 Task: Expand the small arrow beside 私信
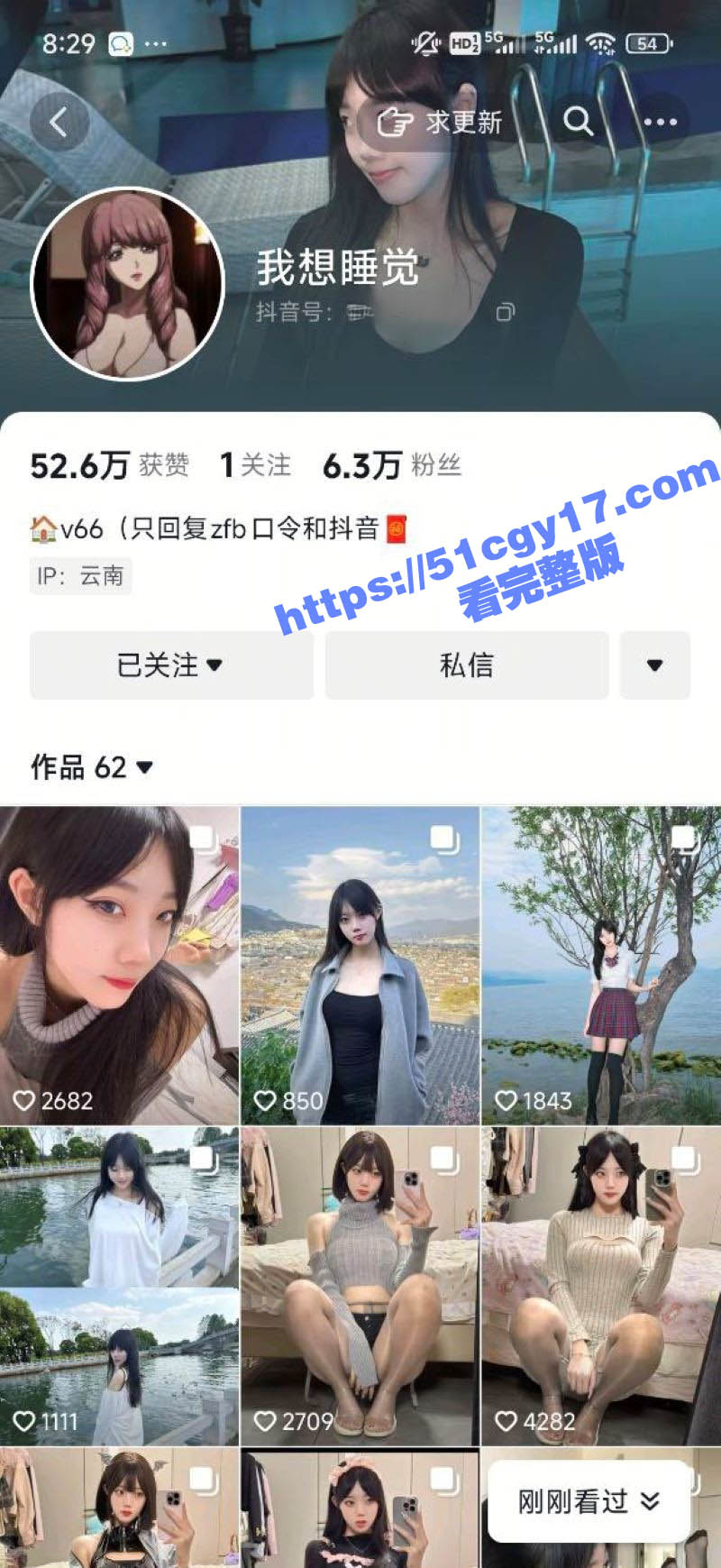pyautogui.click(x=655, y=665)
